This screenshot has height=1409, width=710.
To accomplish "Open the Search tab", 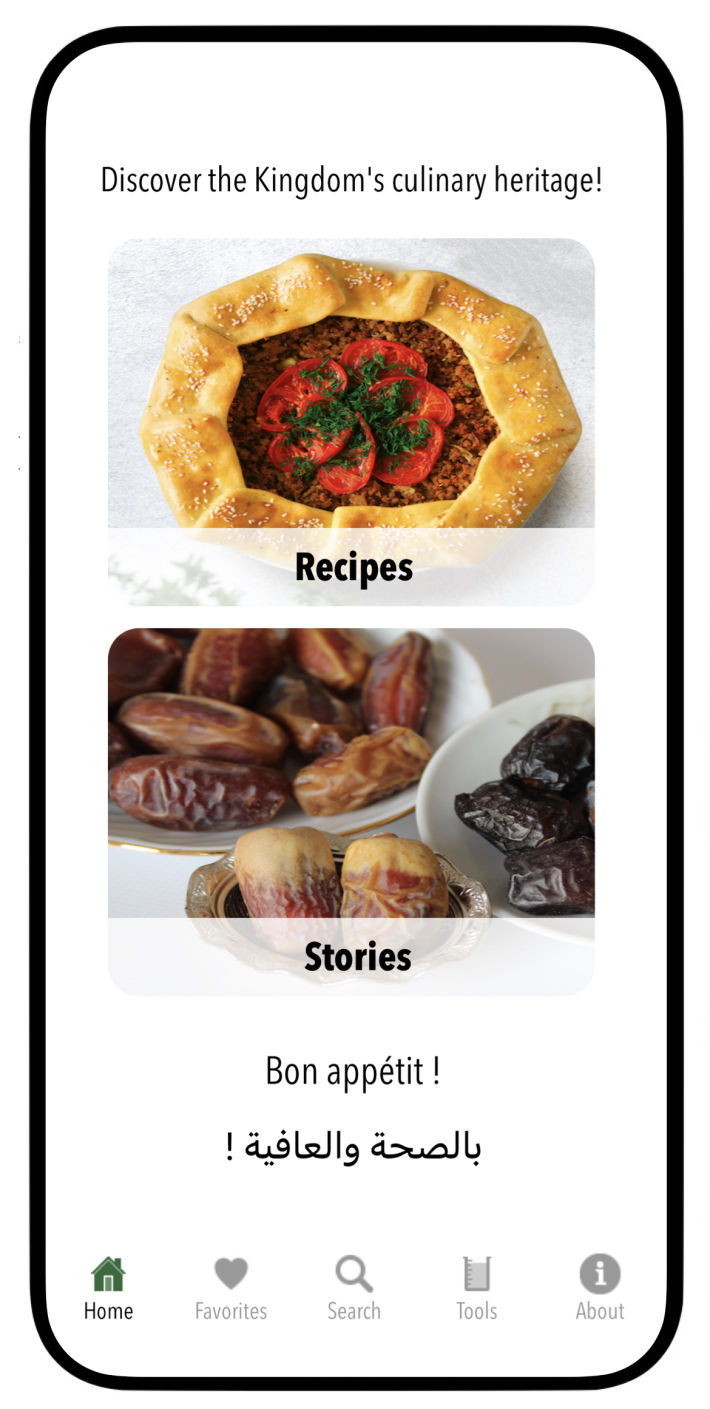I will point(354,1288).
